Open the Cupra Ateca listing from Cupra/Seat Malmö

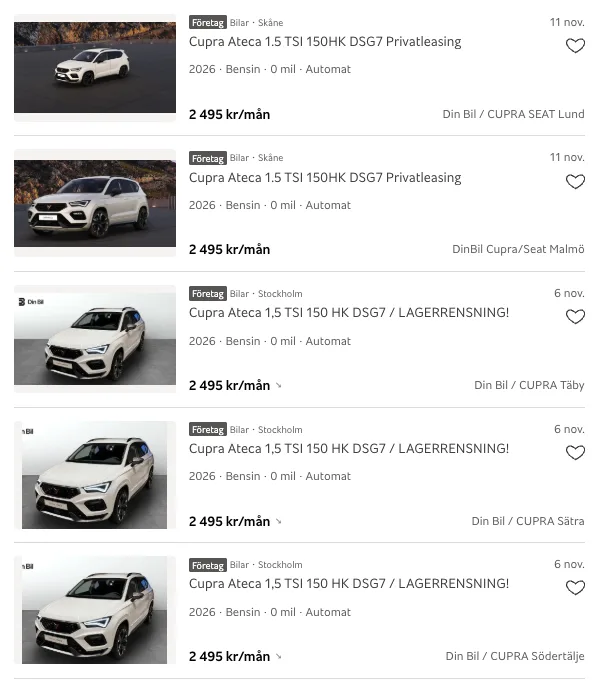(x=325, y=178)
